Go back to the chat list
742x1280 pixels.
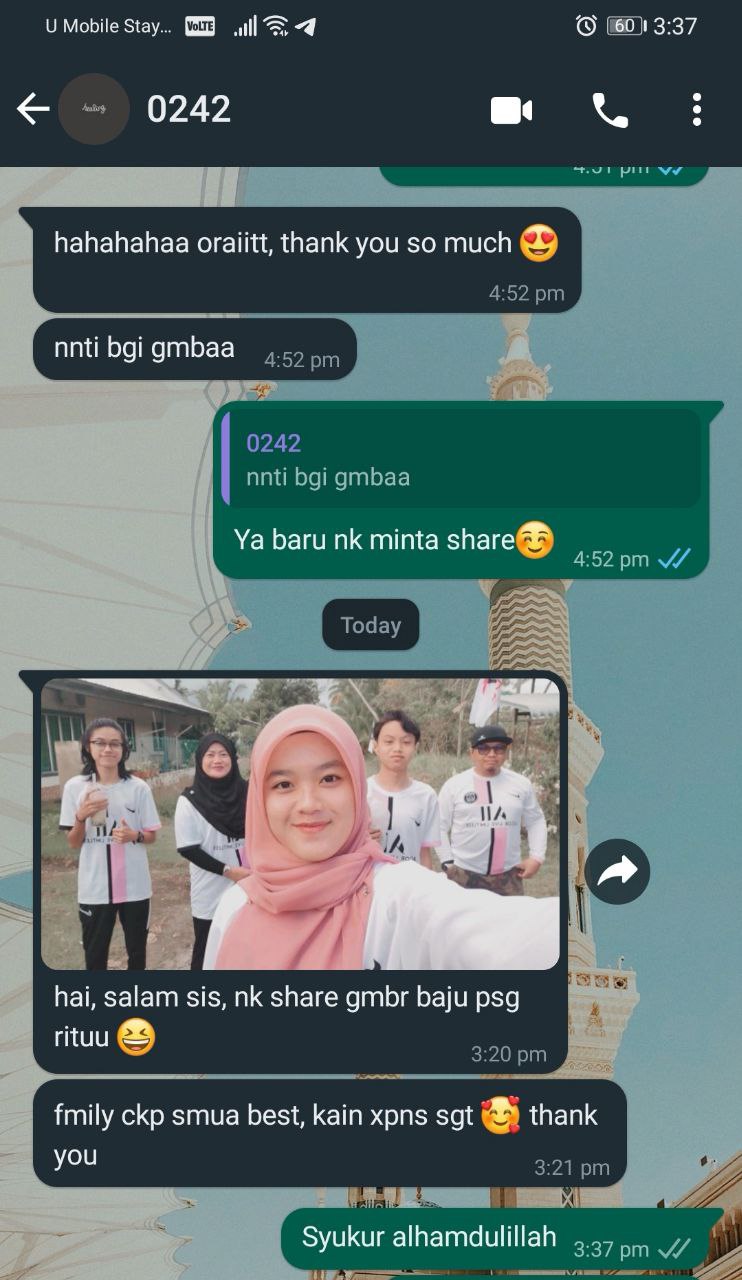[32, 109]
